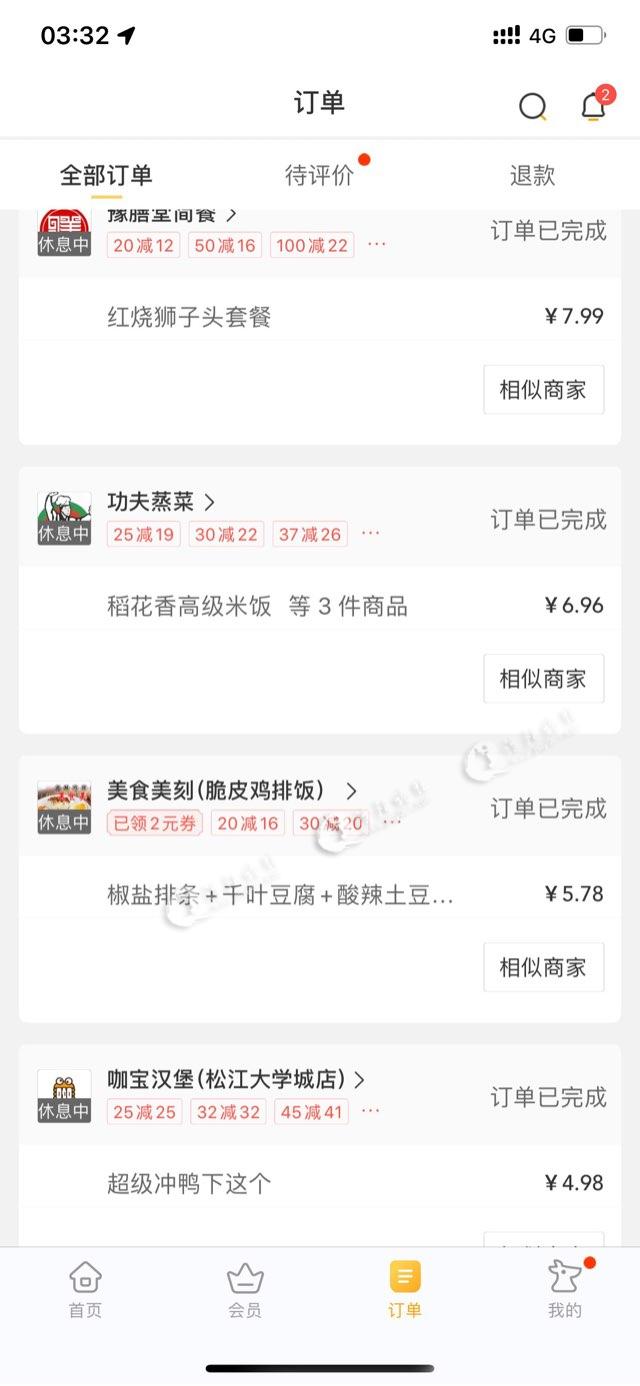Open the 咖宝汉堡(松江大学城店) store page

(235, 1080)
